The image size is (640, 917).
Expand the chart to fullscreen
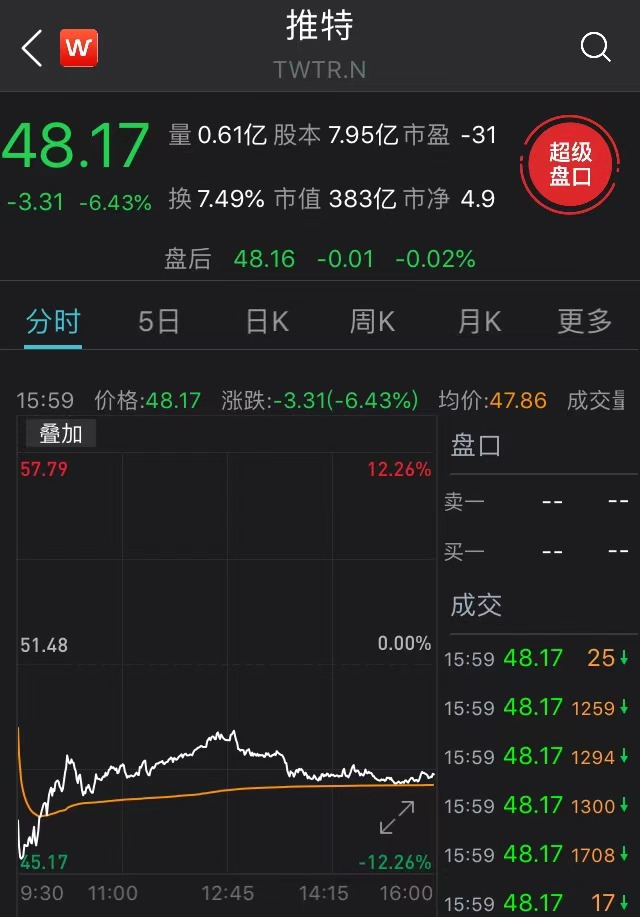point(397,817)
